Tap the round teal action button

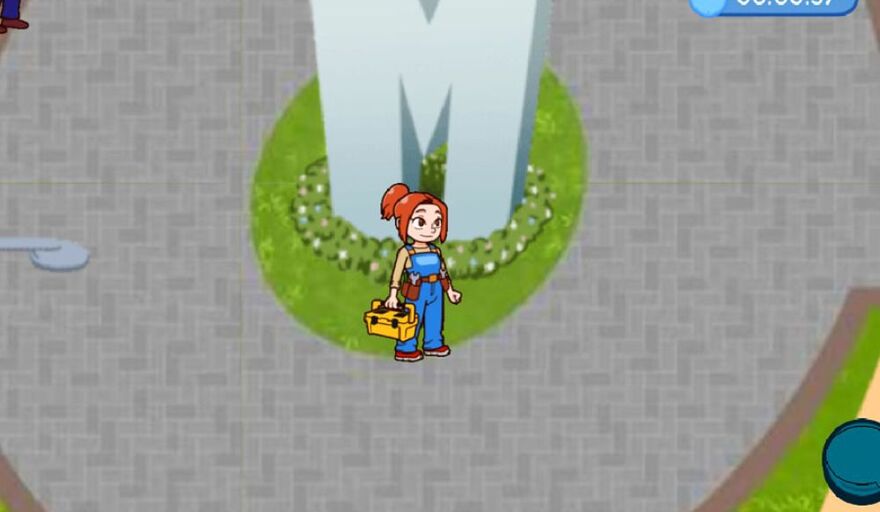tap(855, 459)
